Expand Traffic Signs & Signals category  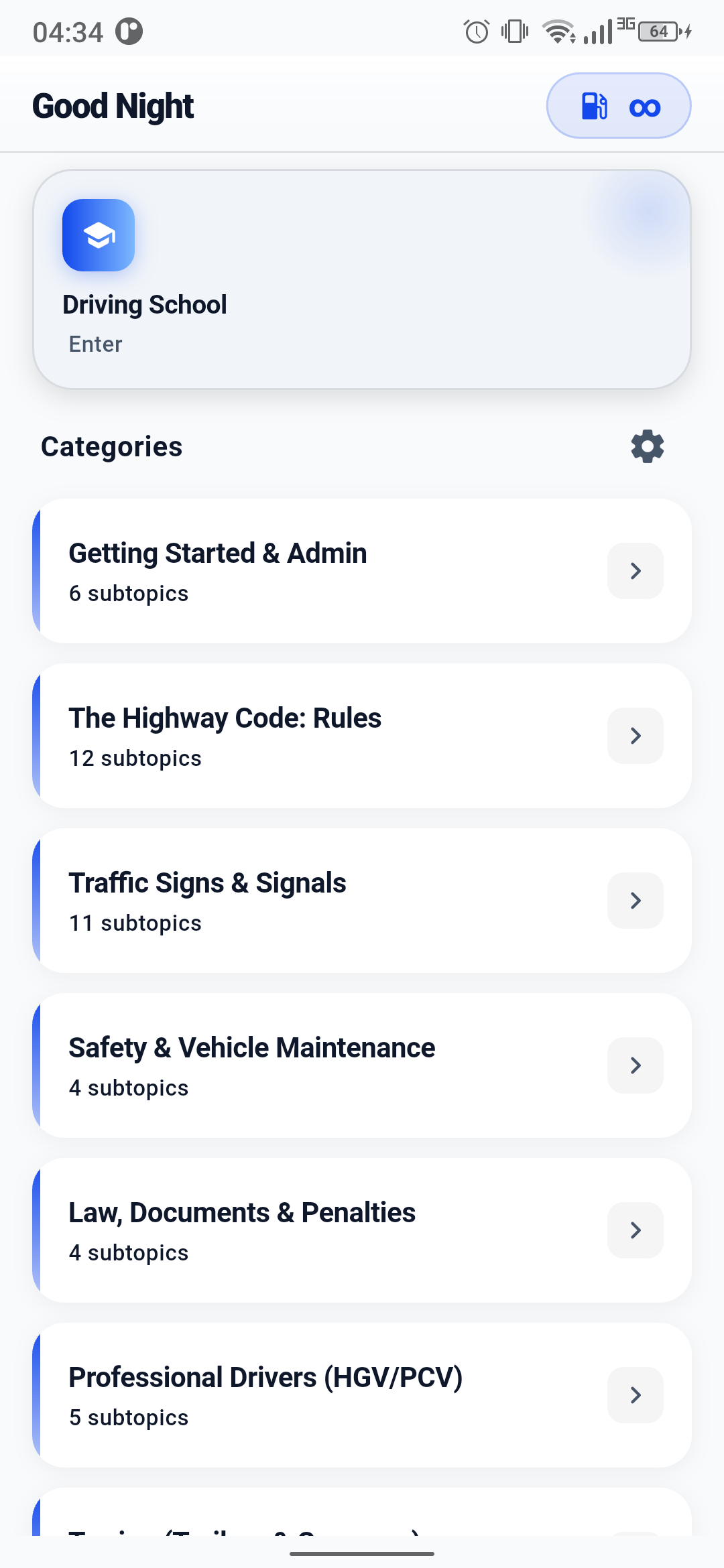[x=635, y=901]
